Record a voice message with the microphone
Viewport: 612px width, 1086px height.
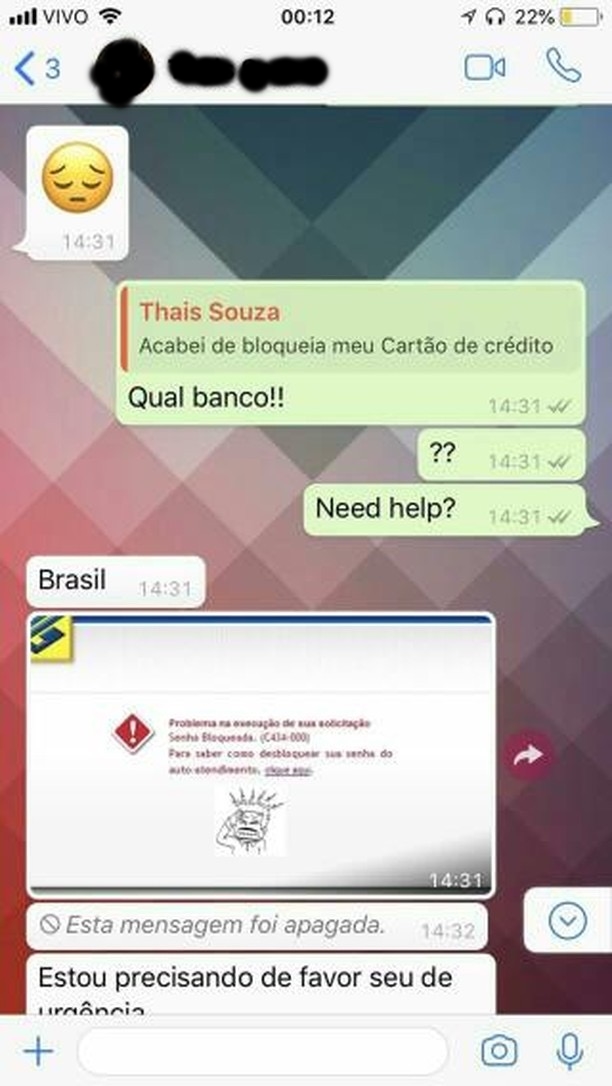pos(570,1051)
